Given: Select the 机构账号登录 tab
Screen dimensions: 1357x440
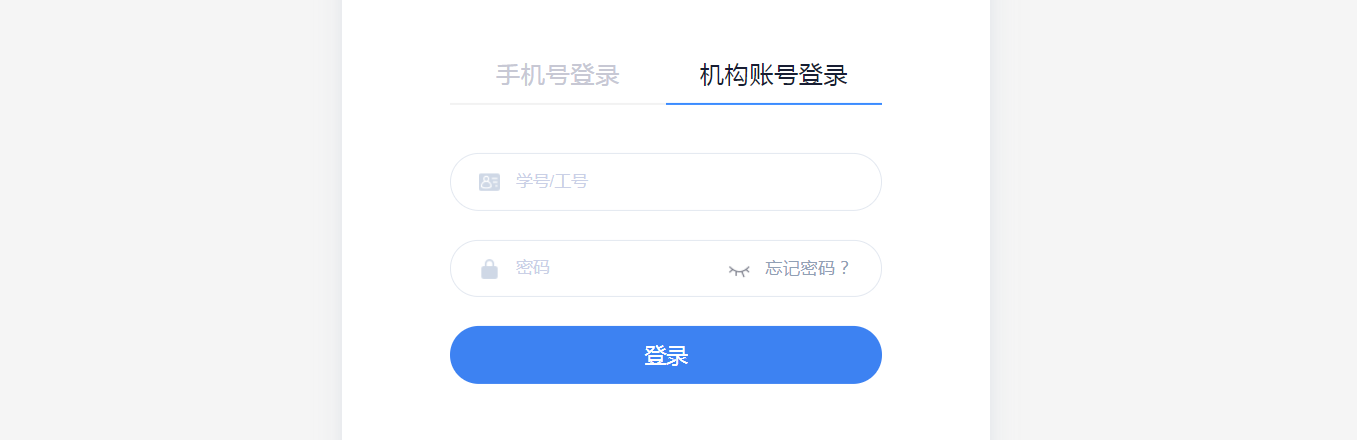Looking at the screenshot, I should pos(773,75).
